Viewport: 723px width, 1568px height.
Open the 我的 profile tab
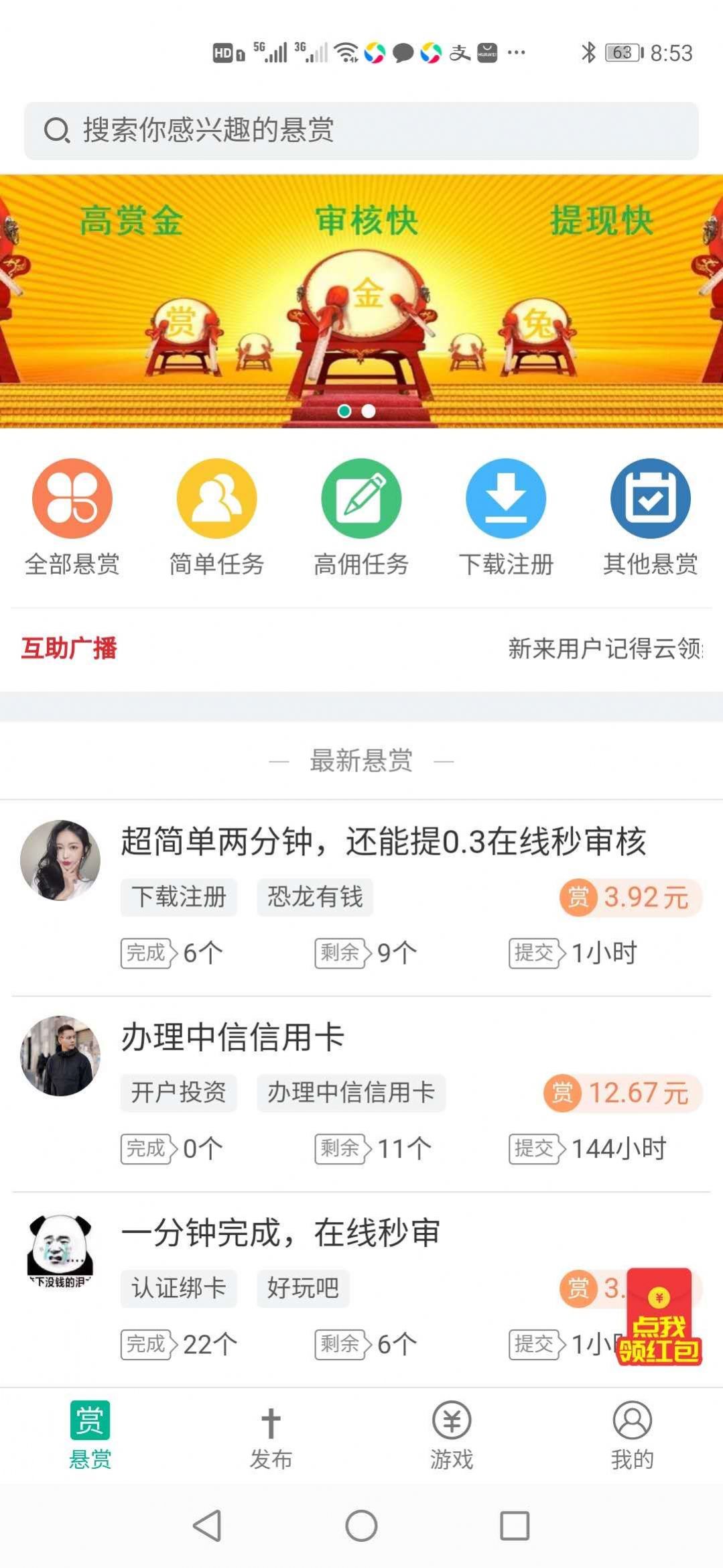632,1435
